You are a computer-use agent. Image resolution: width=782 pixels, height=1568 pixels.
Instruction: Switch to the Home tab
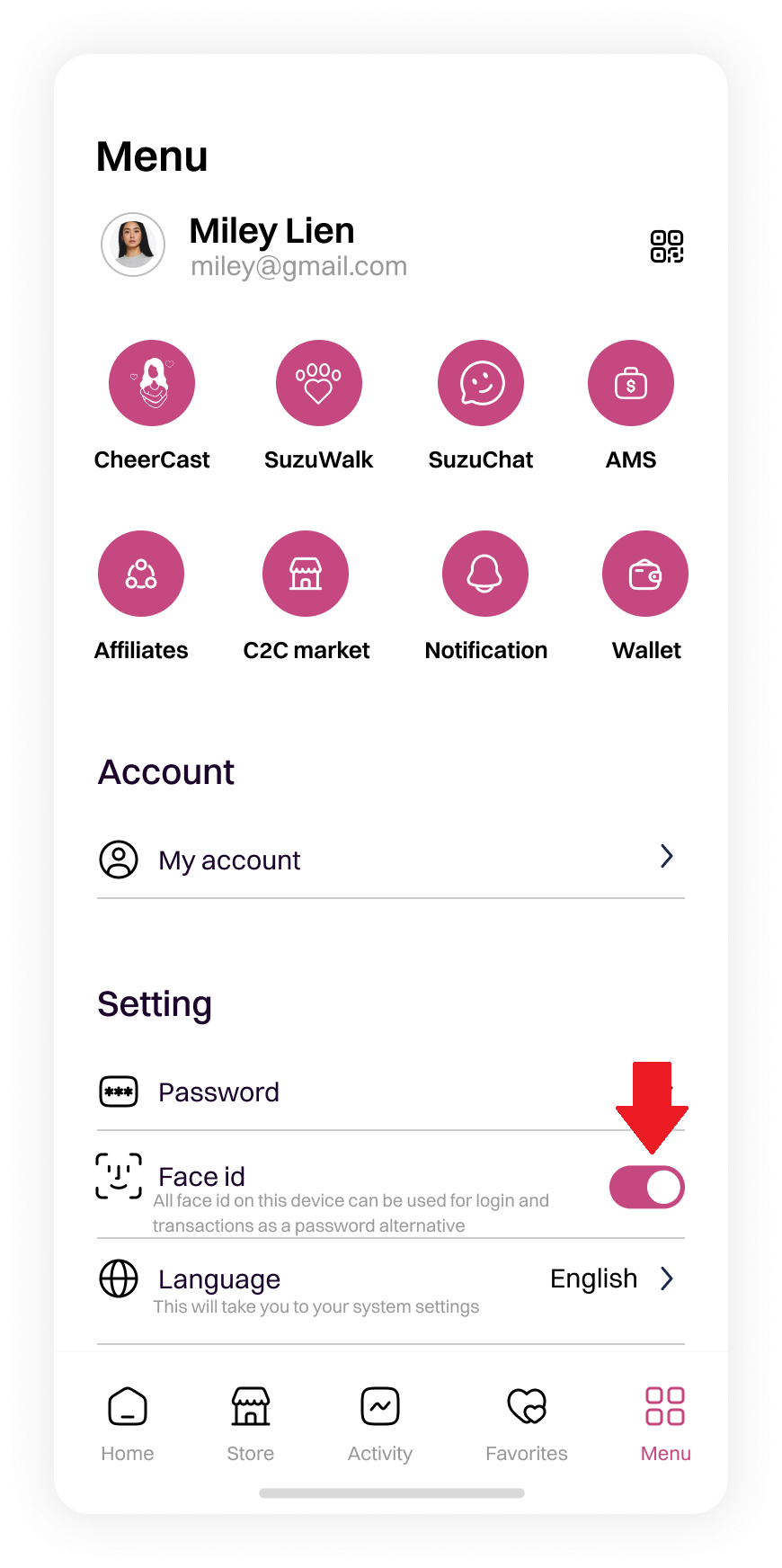click(x=128, y=1422)
